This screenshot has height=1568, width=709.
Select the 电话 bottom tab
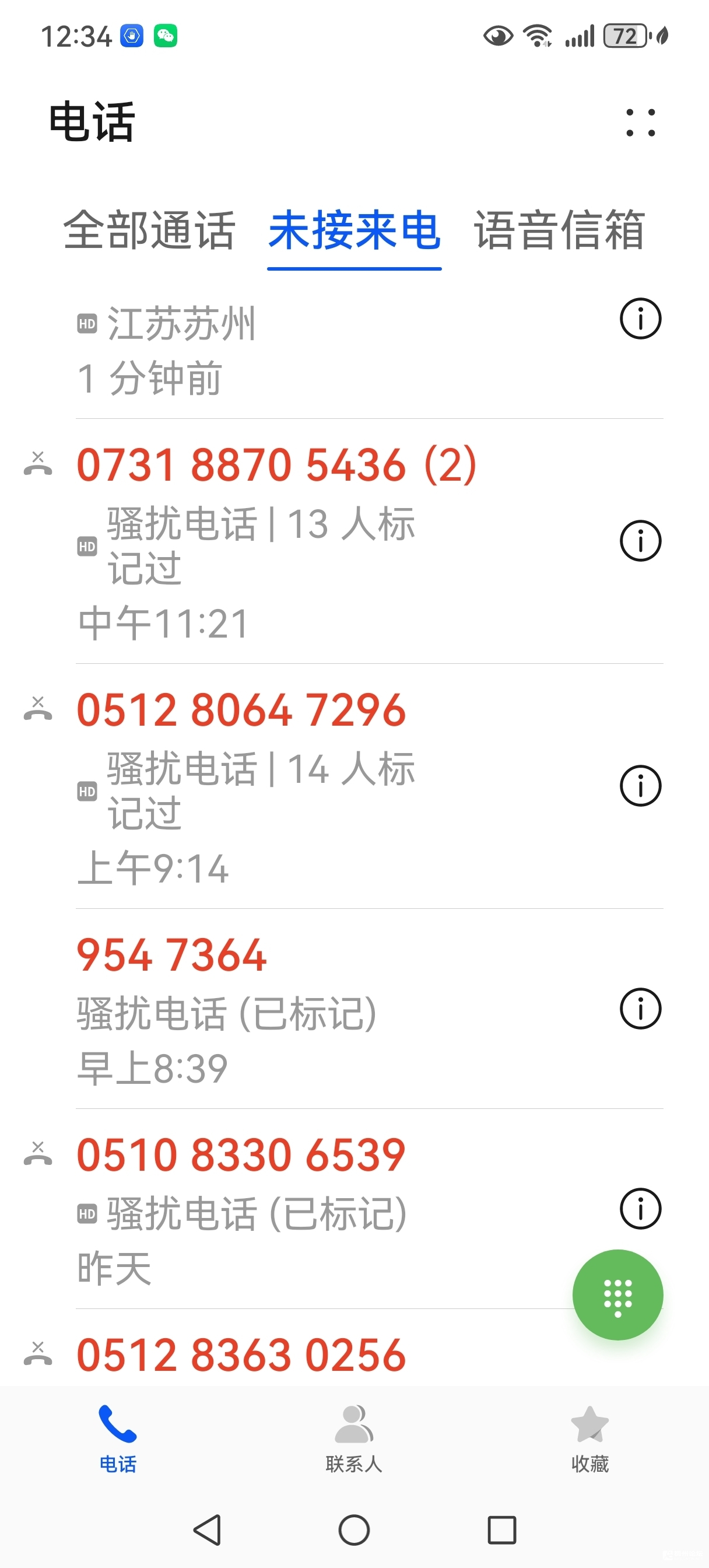click(x=118, y=1439)
